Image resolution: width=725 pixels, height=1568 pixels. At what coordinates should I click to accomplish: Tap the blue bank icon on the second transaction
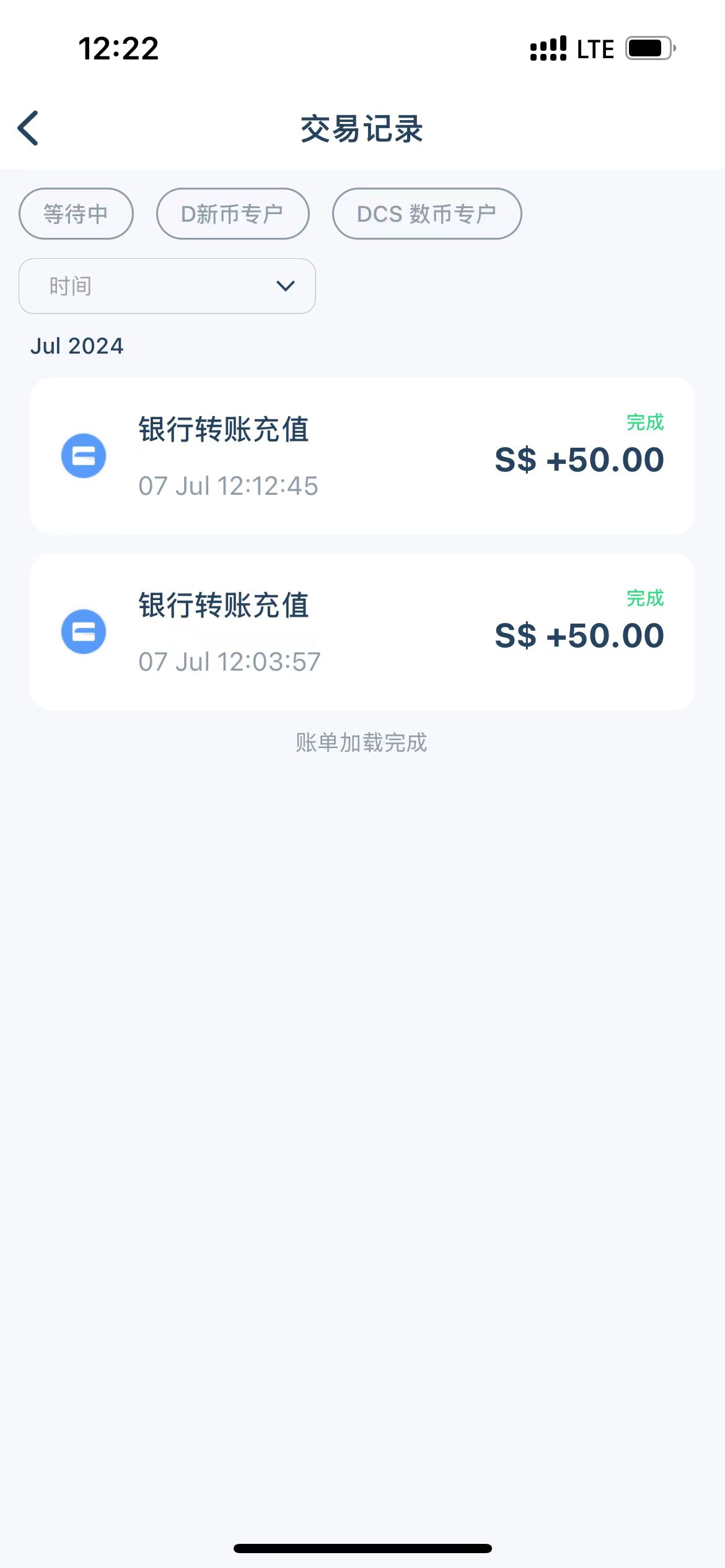85,632
